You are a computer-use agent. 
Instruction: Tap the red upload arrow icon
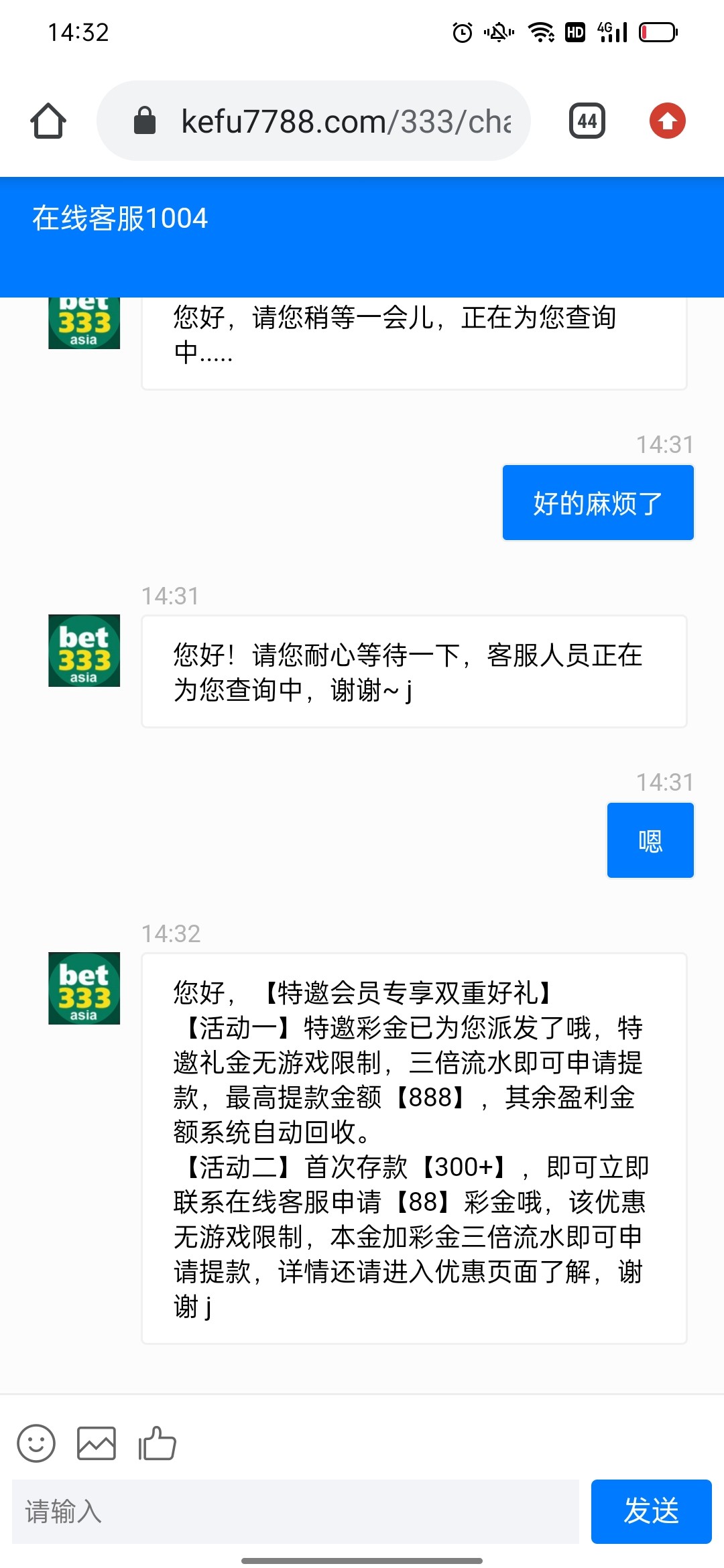click(667, 121)
